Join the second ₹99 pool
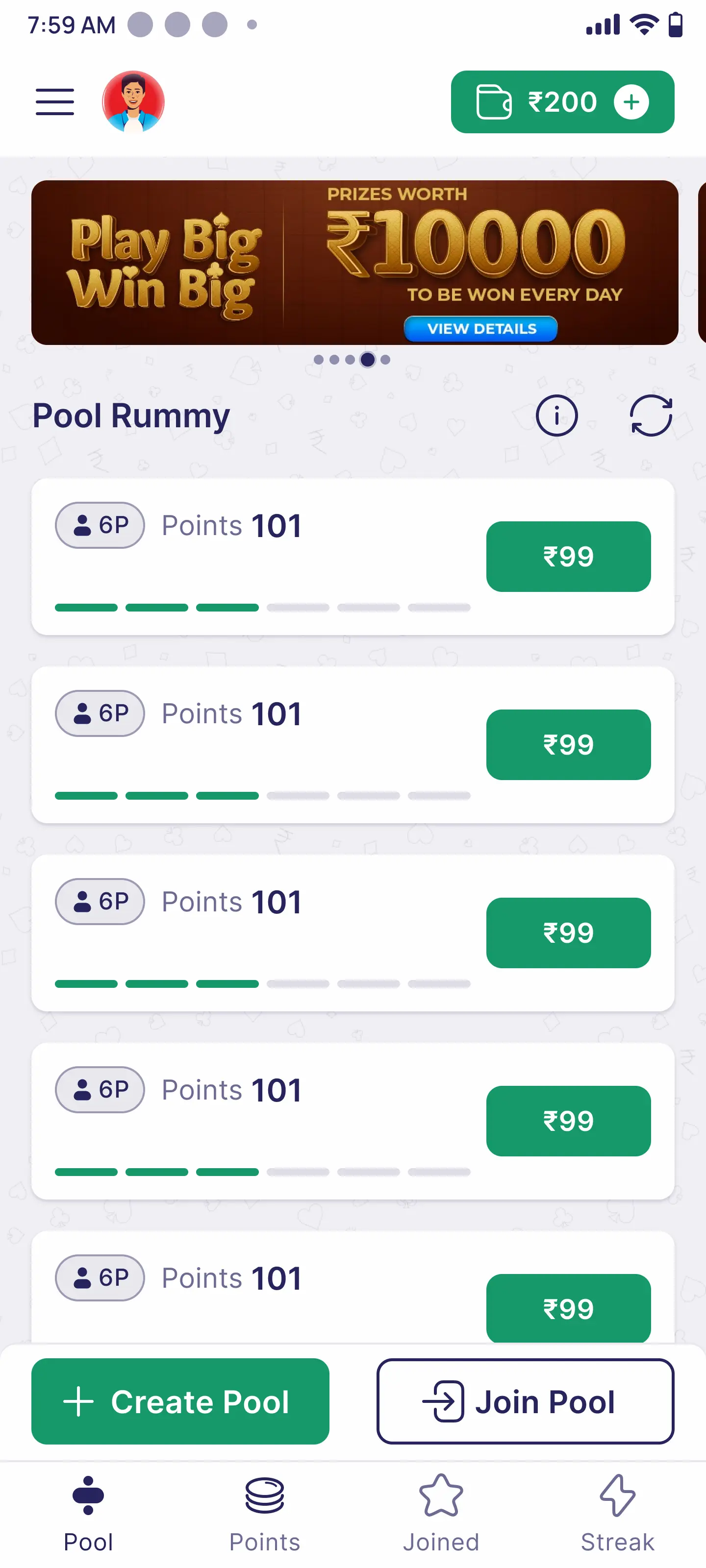The height and width of the screenshot is (1568, 706). [568, 744]
